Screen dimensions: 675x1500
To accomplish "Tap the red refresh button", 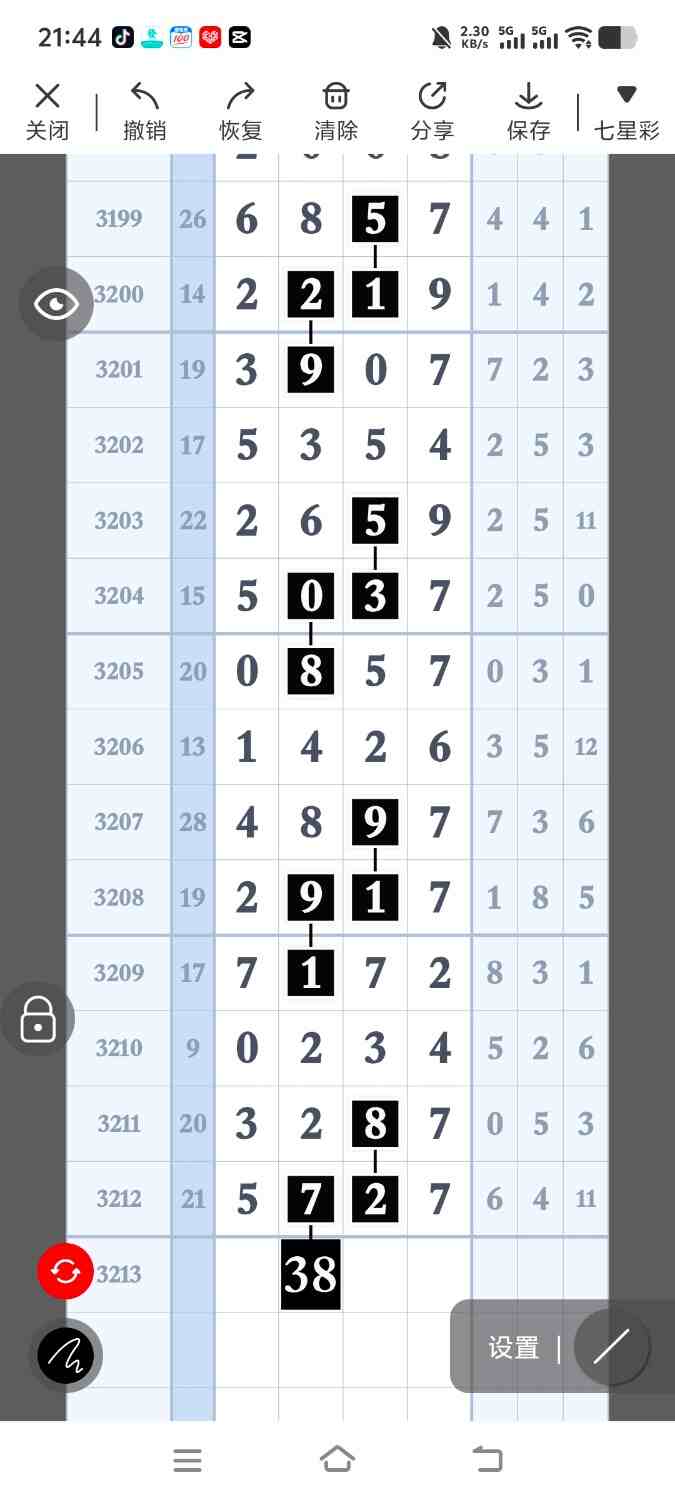I will click(x=65, y=1272).
